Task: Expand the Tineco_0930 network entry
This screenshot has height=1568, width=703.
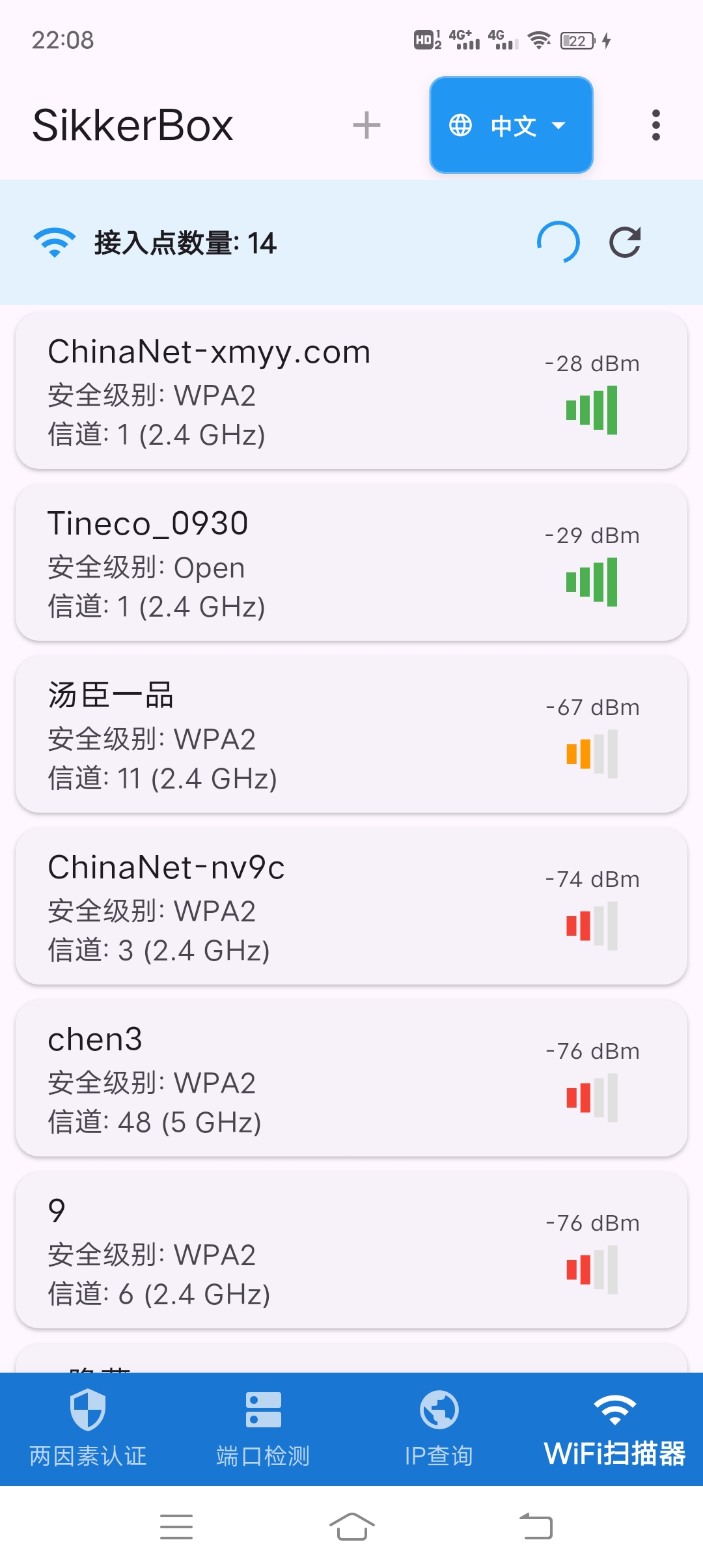Action: point(351,563)
